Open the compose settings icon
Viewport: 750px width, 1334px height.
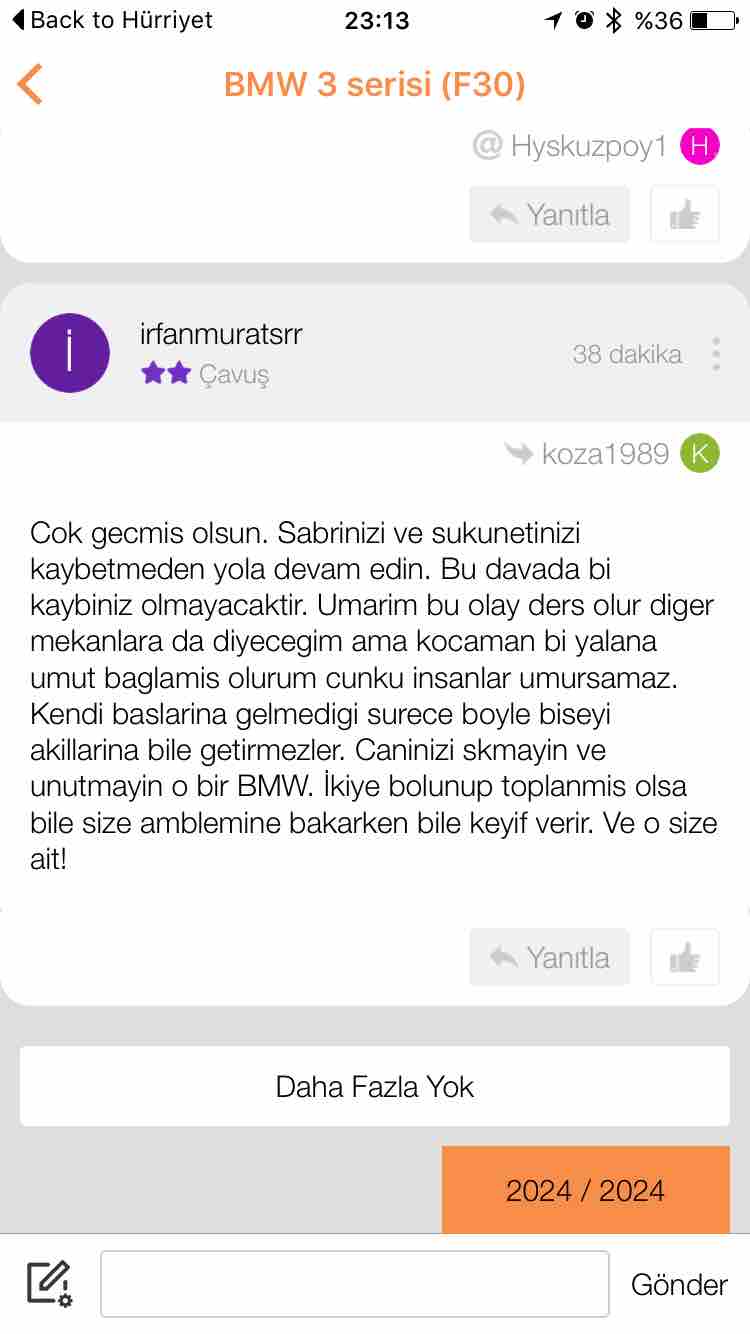(49, 1284)
